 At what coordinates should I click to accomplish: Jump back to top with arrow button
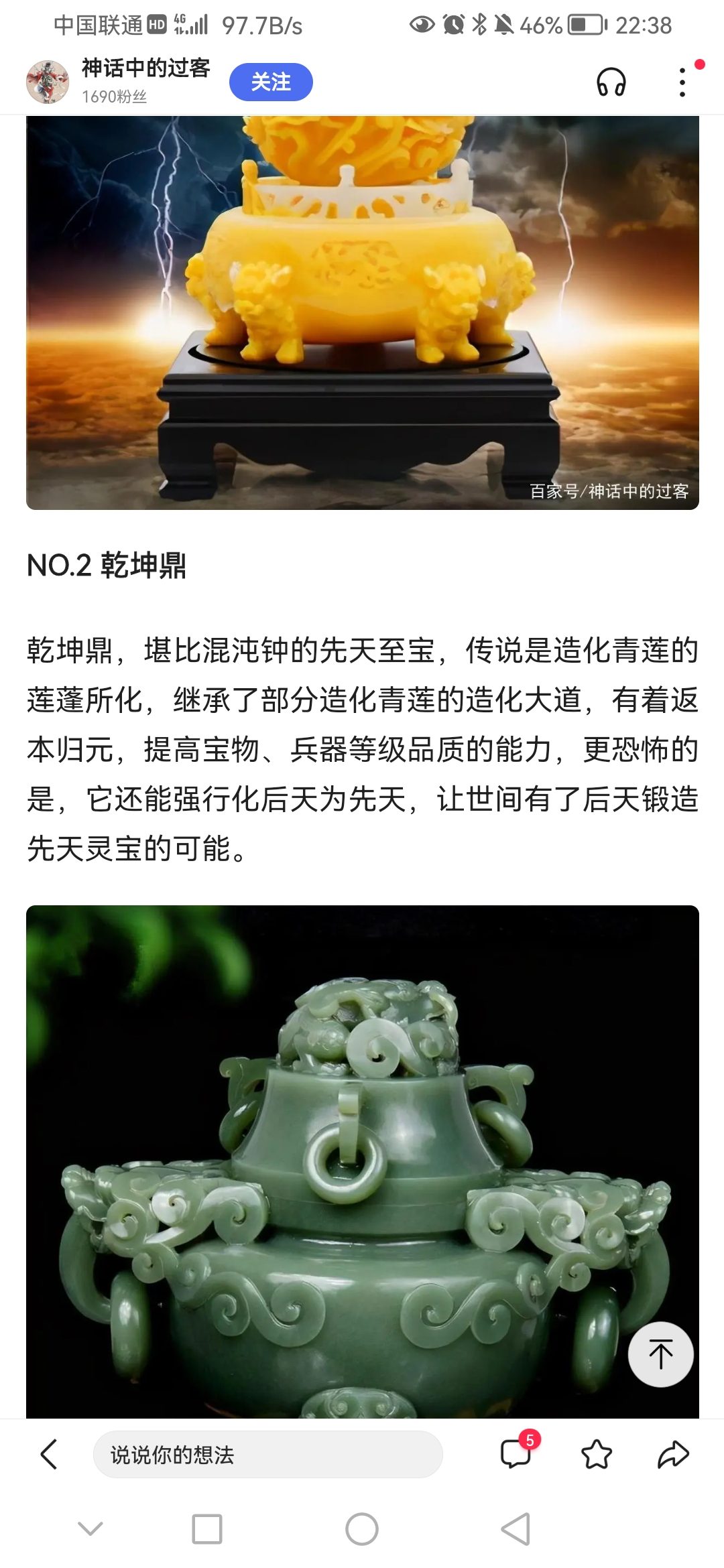660,1354
